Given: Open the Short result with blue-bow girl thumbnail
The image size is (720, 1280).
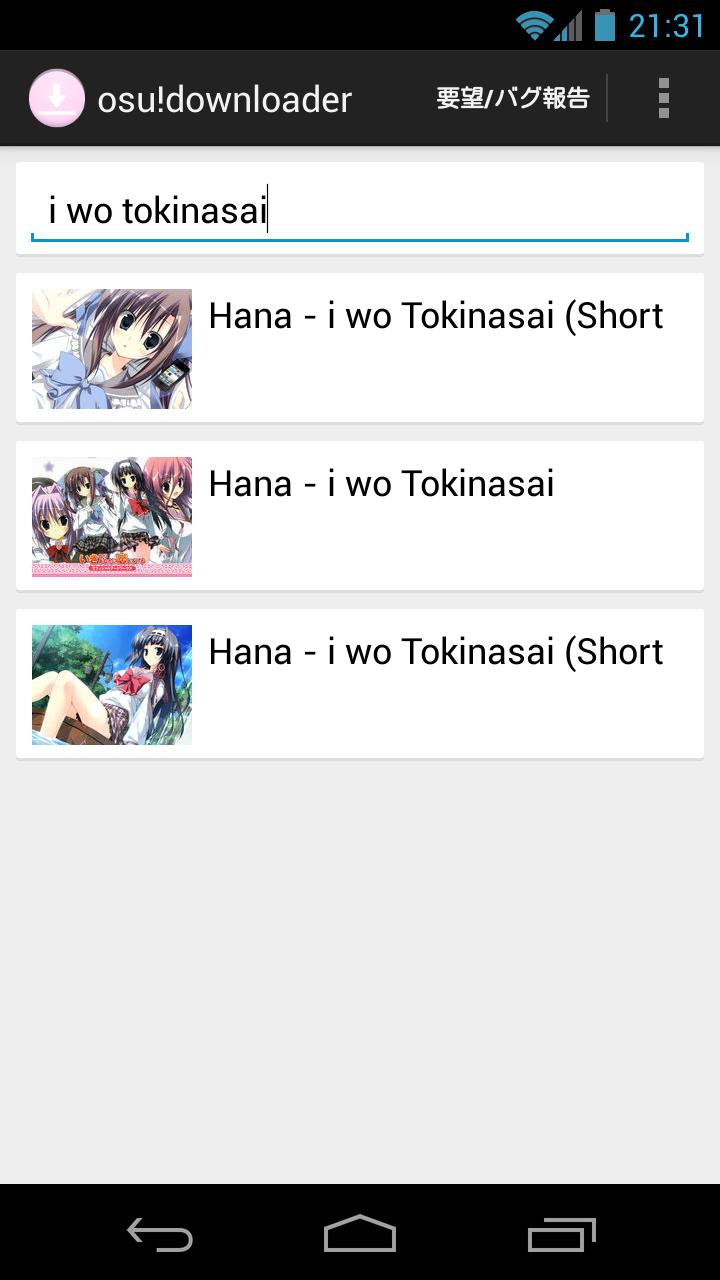Looking at the screenshot, I should click(360, 348).
